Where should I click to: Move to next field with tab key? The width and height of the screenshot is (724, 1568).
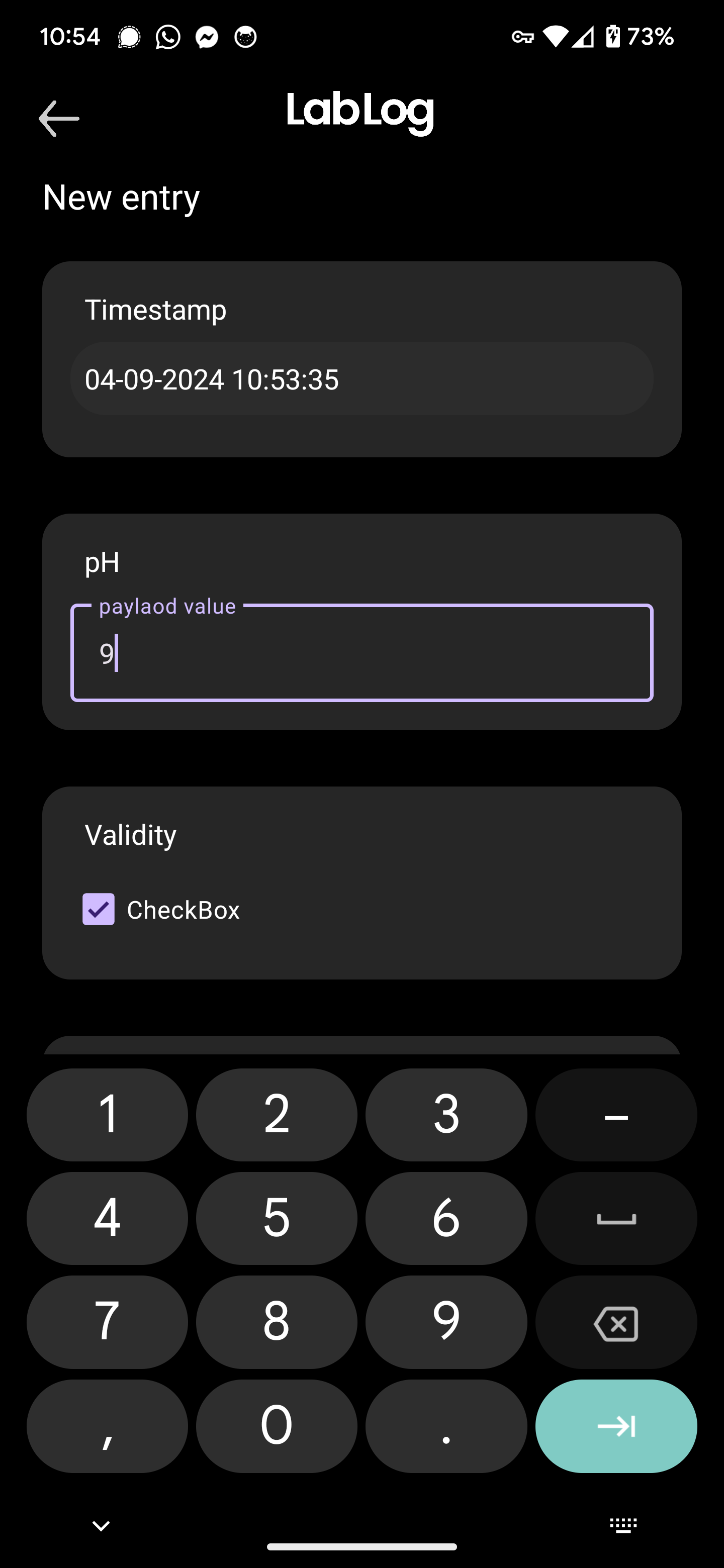coord(615,1426)
